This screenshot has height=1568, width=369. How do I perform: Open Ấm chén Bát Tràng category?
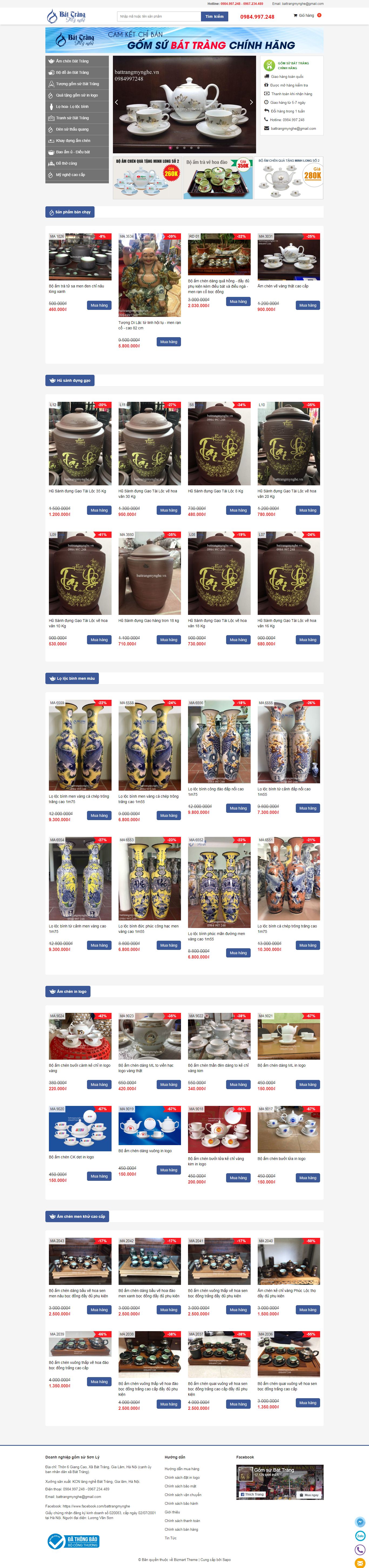coord(72,61)
